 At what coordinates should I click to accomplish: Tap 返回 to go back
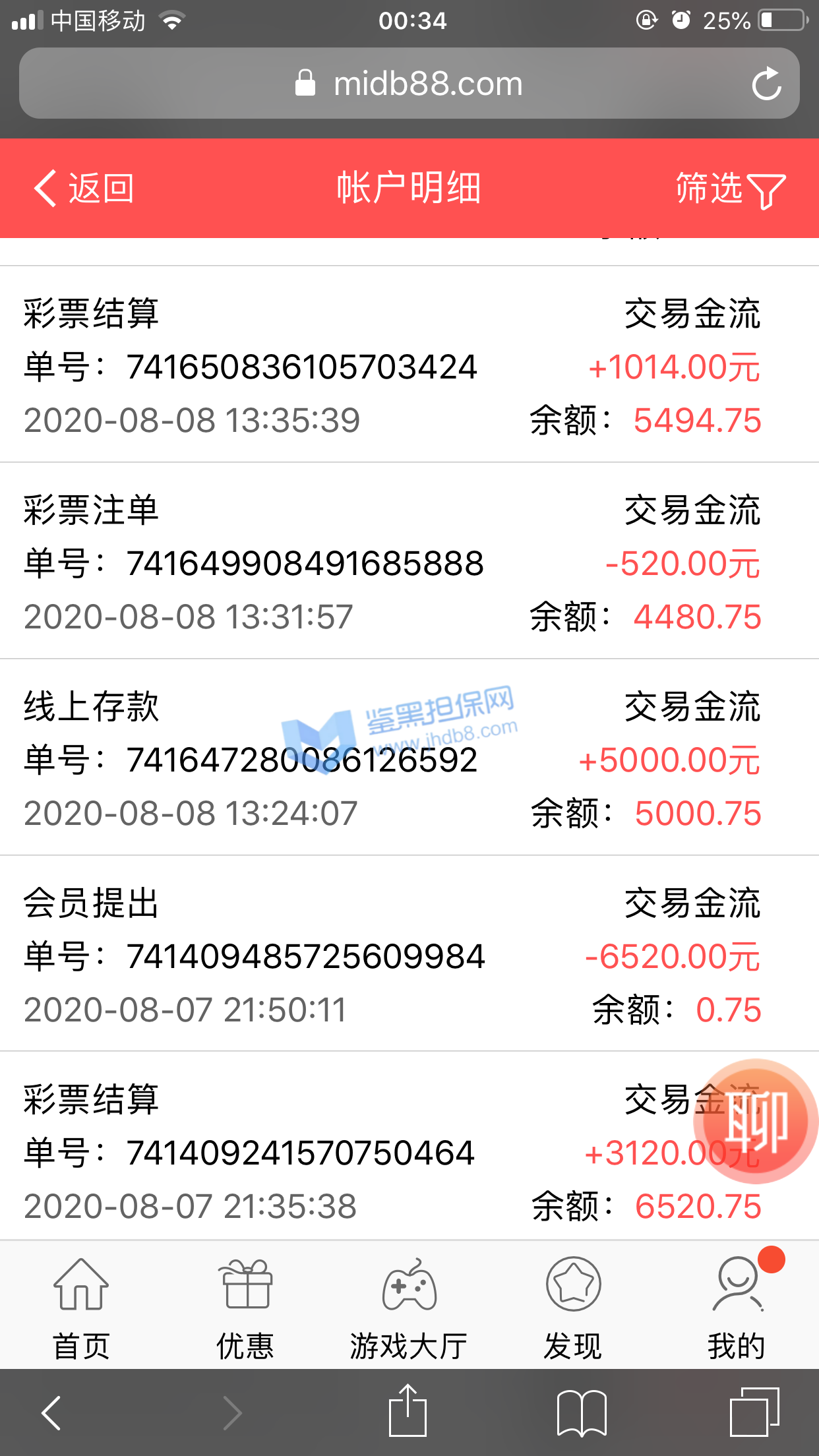[x=84, y=189]
